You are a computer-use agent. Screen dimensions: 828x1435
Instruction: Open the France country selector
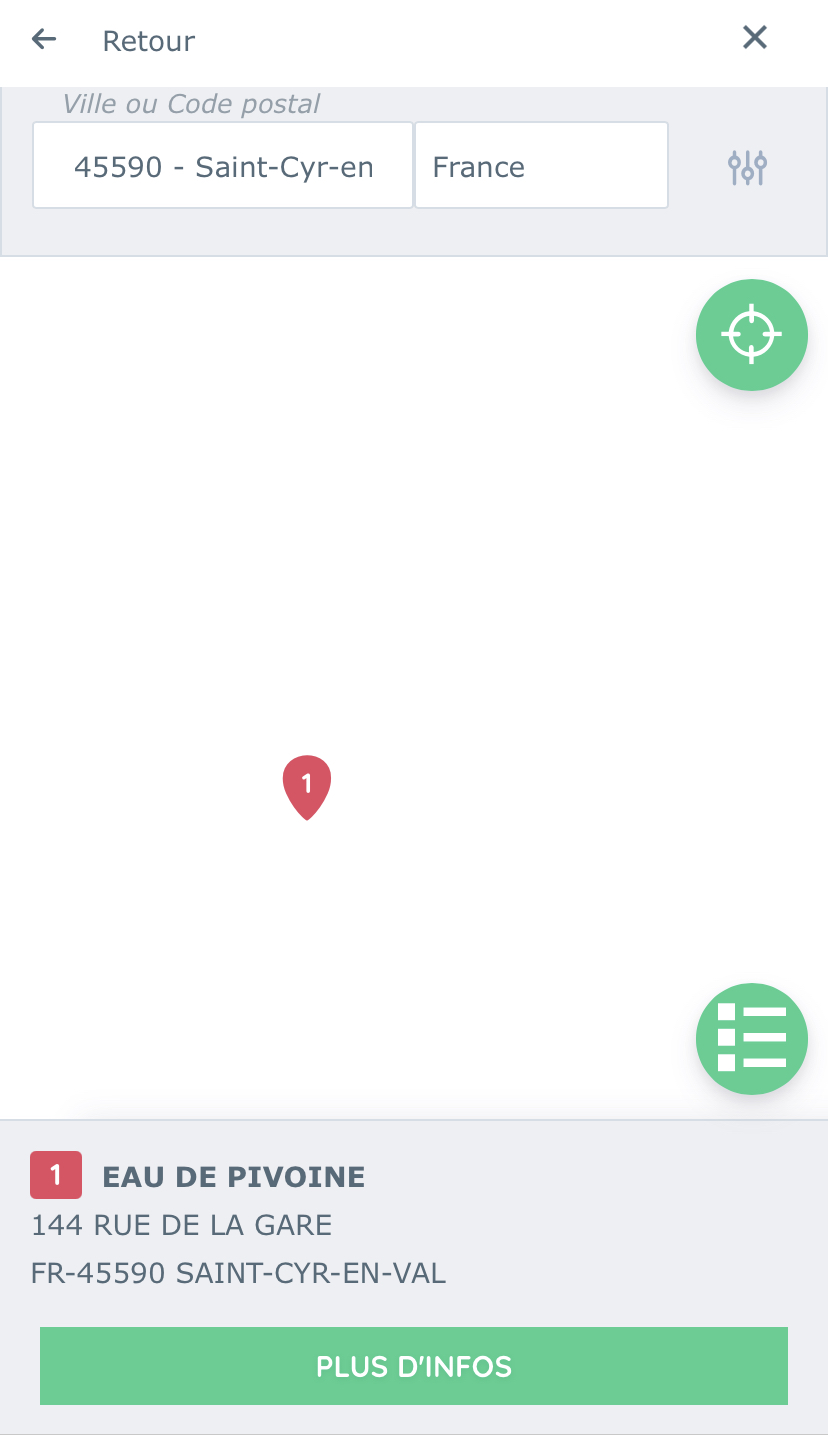point(541,165)
